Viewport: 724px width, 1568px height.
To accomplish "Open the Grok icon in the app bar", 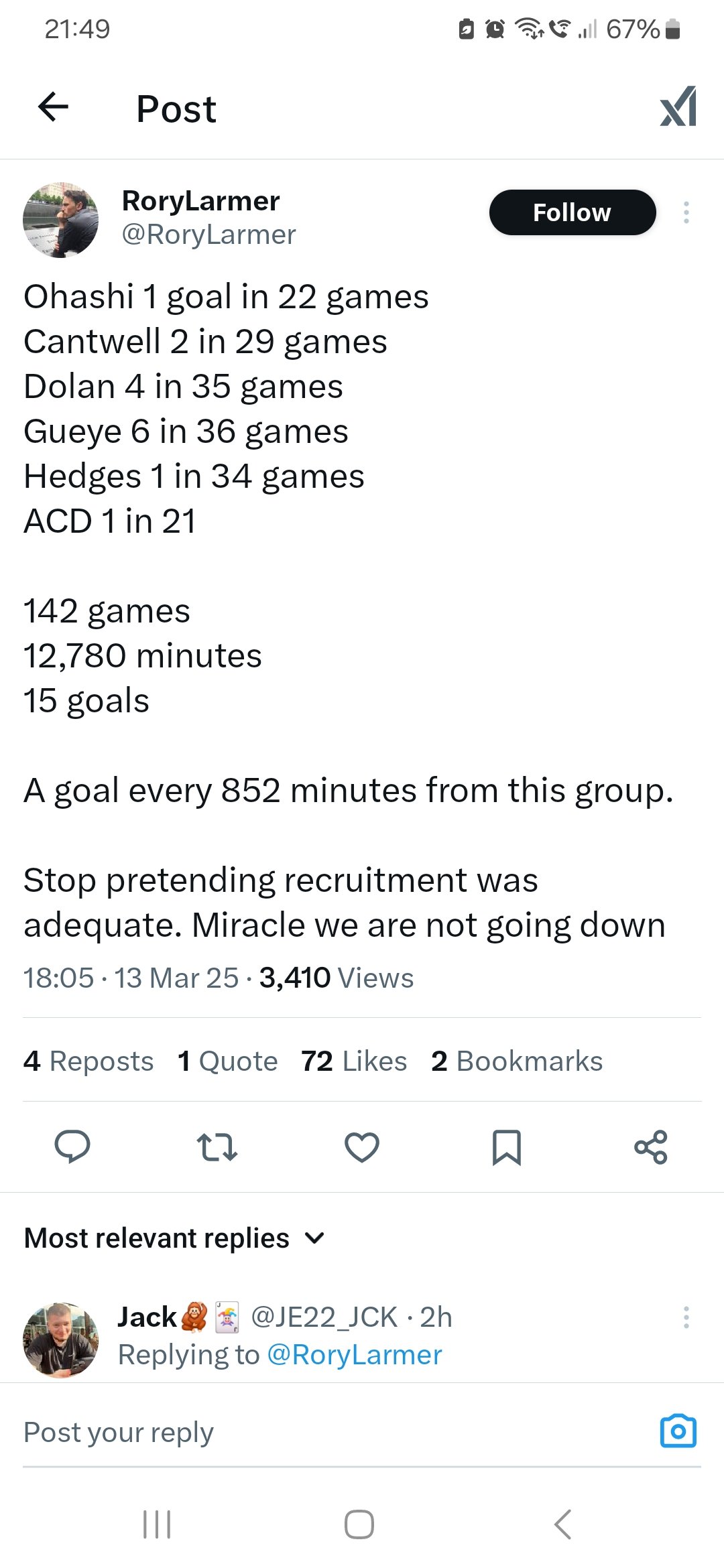I will pos(678,107).
